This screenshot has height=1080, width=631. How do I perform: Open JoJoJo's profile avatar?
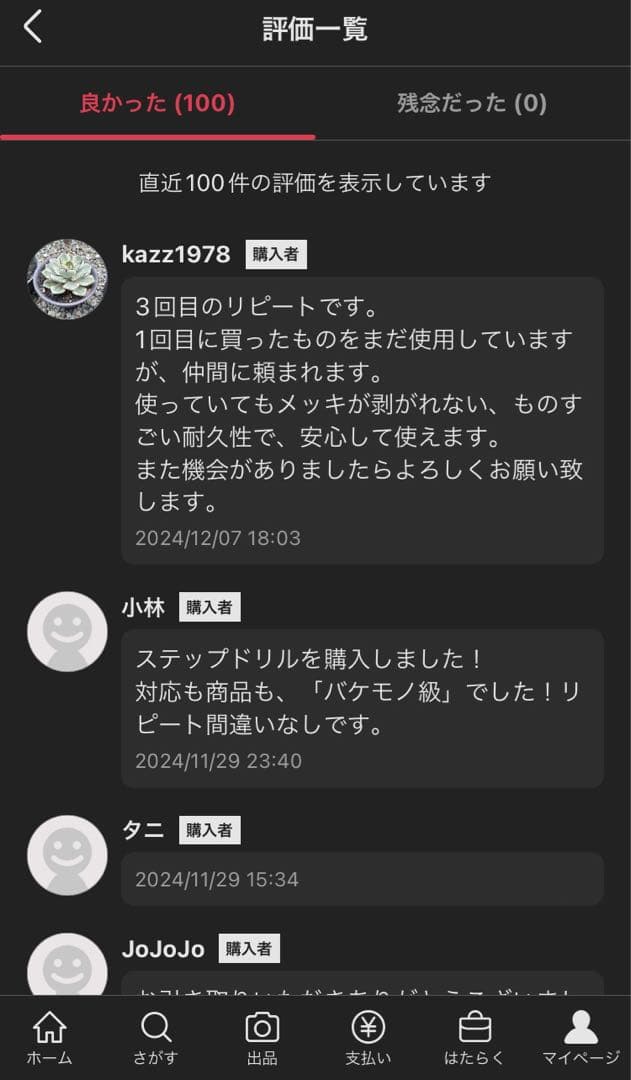coord(67,967)
